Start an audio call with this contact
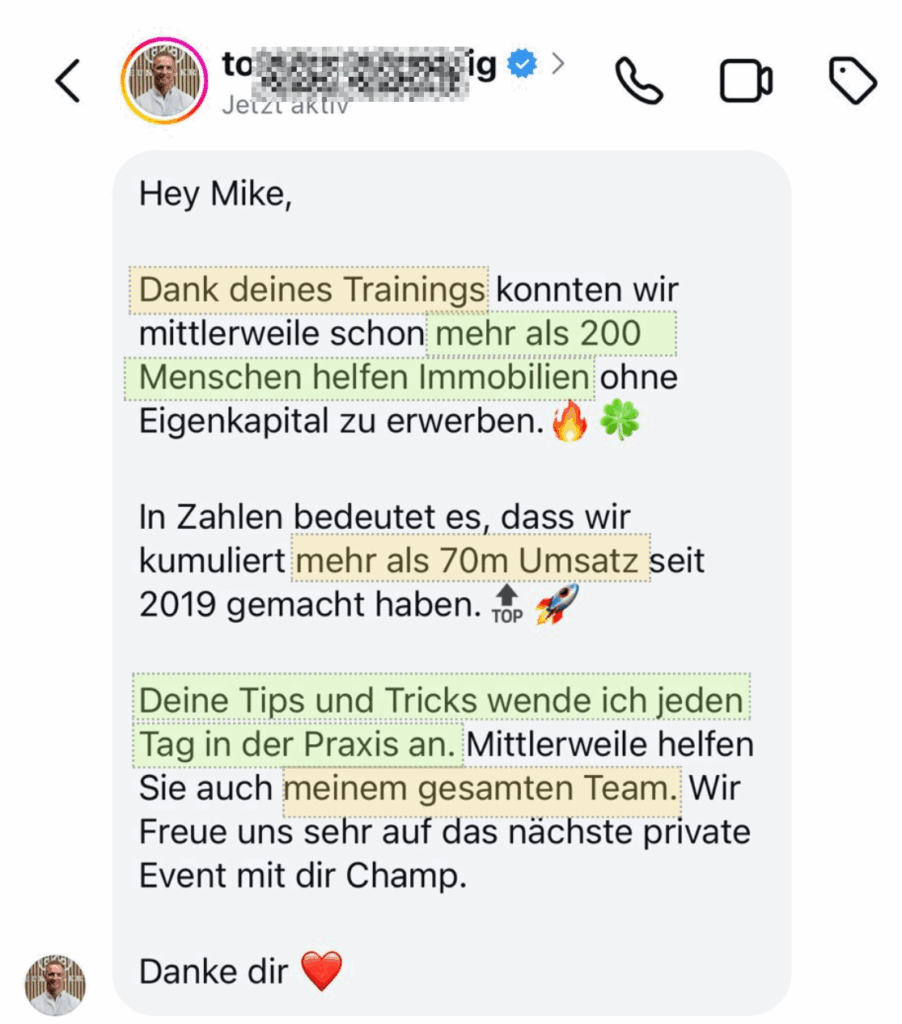 coord(638,81)
